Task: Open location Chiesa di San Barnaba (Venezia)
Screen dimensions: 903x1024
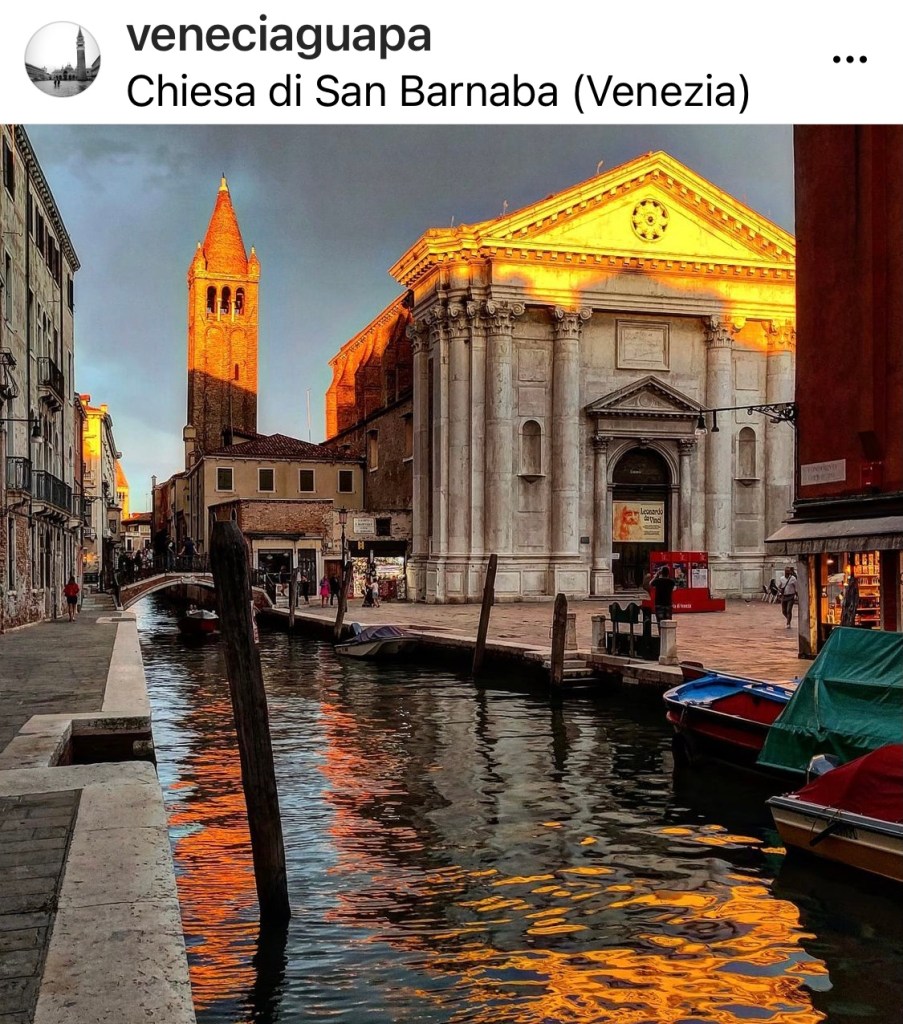Action: pyautogui.click(x=437, y=91)
